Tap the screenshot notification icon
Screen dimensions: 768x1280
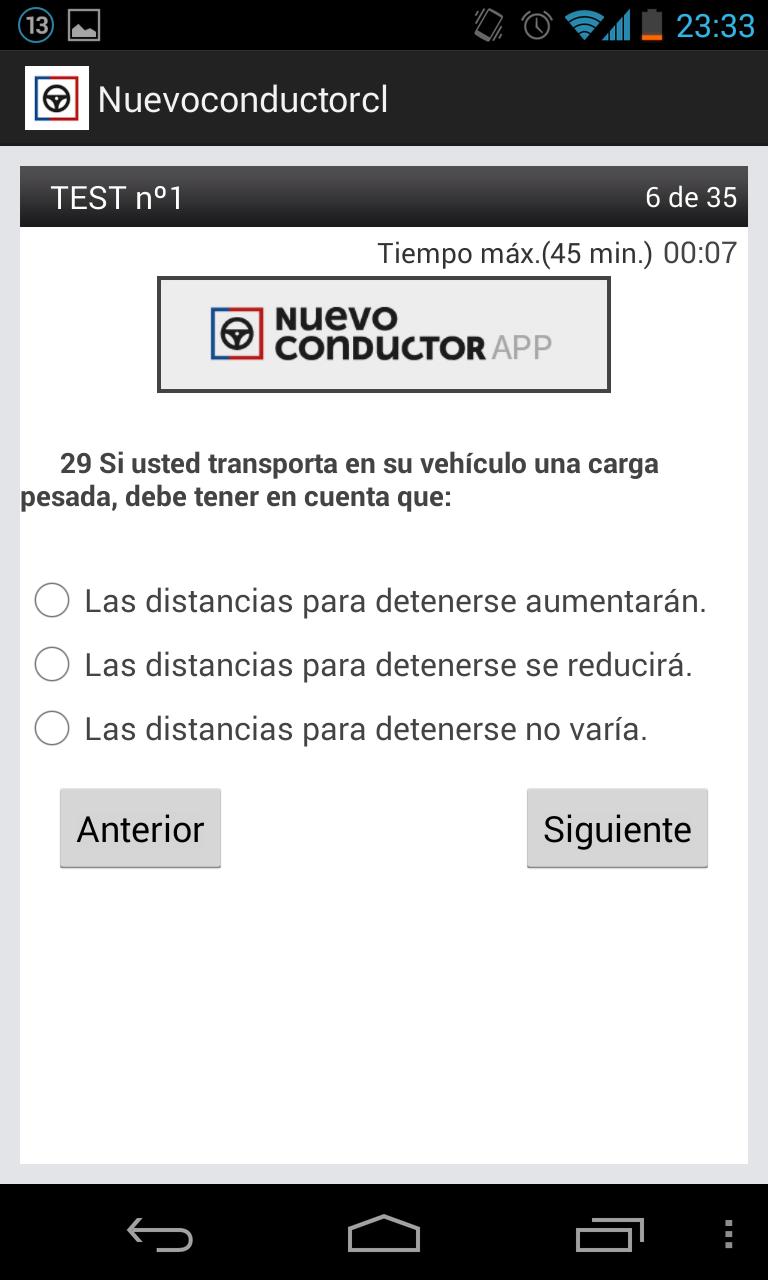click(85, 26)
